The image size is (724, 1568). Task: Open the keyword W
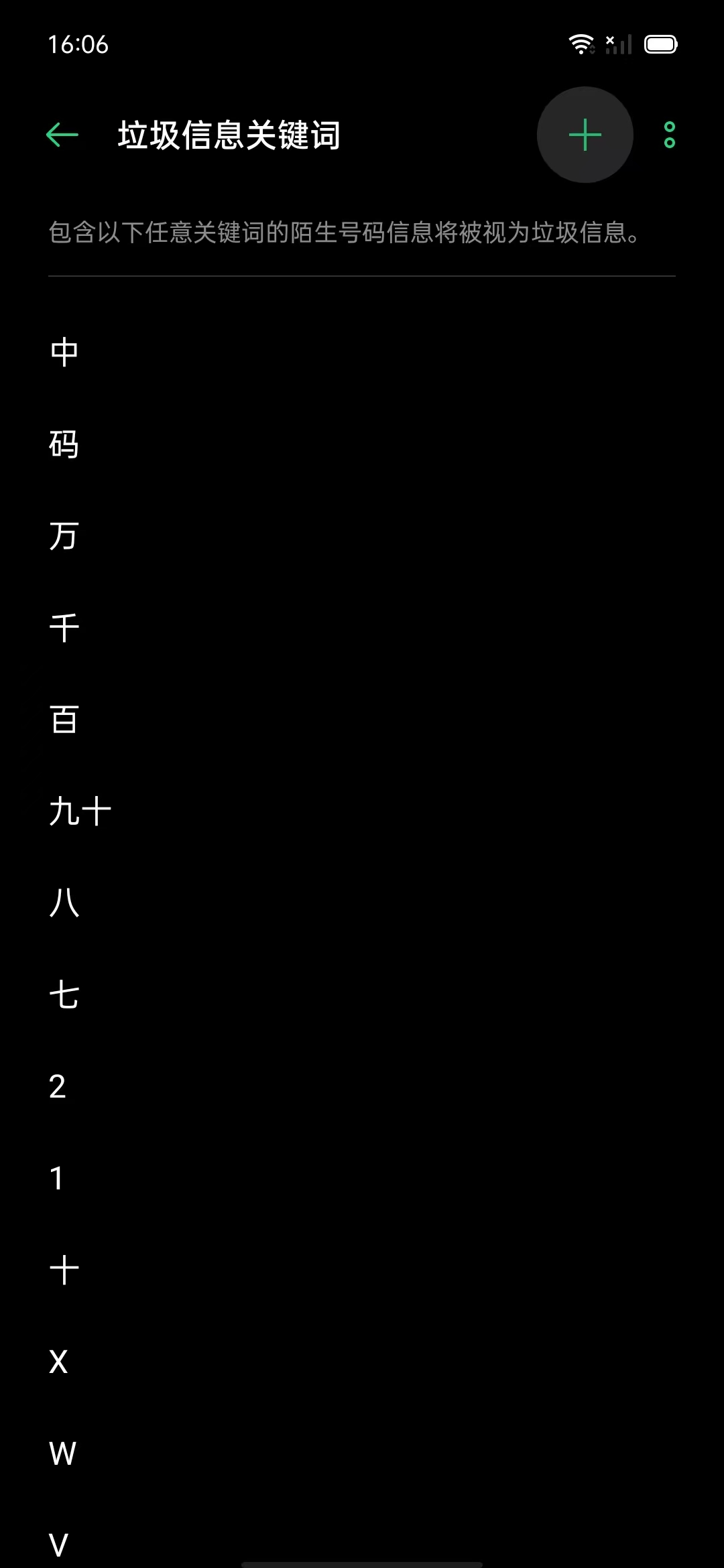coord(62,1453)
